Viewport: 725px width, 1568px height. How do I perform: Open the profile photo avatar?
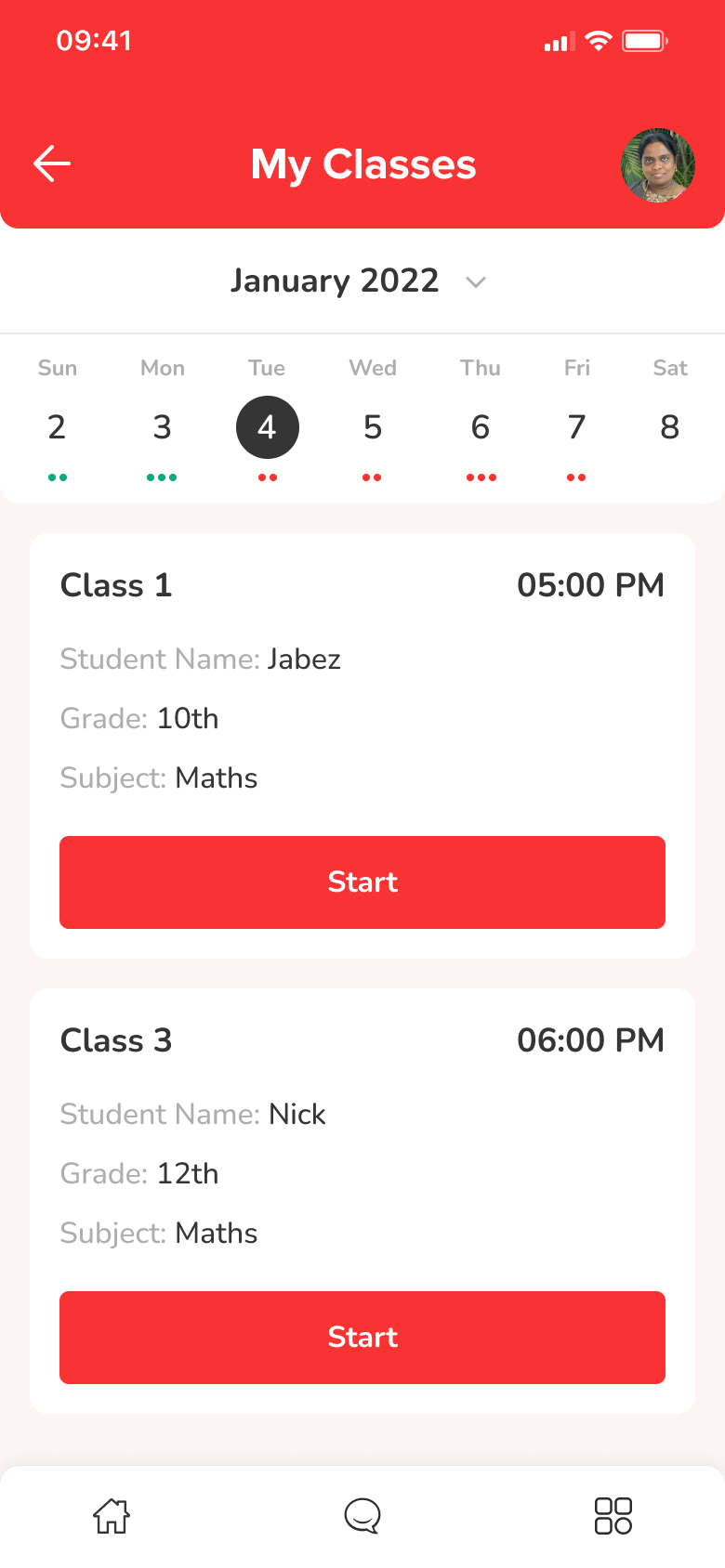pos(658,164)
